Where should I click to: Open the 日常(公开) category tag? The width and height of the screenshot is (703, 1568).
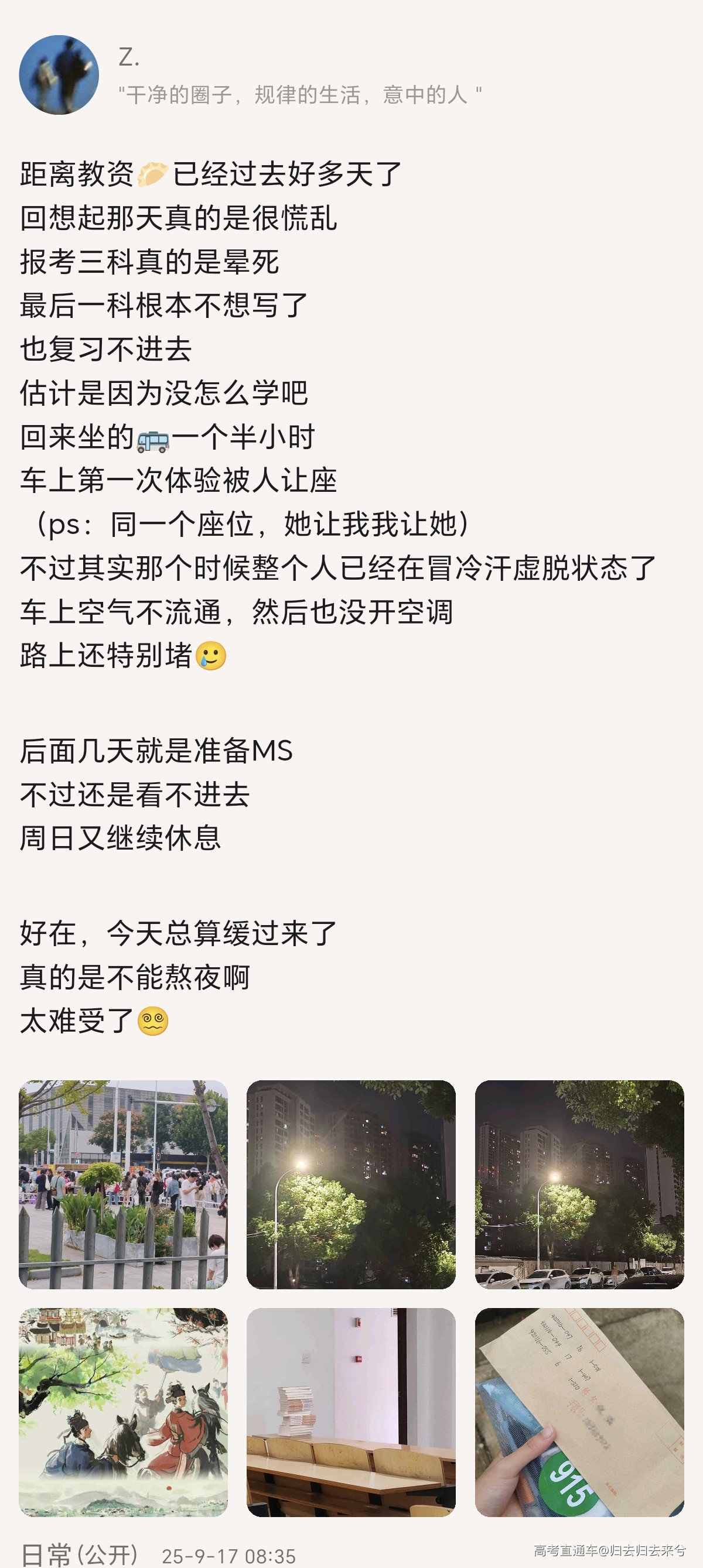click(x=79, y=1555)
